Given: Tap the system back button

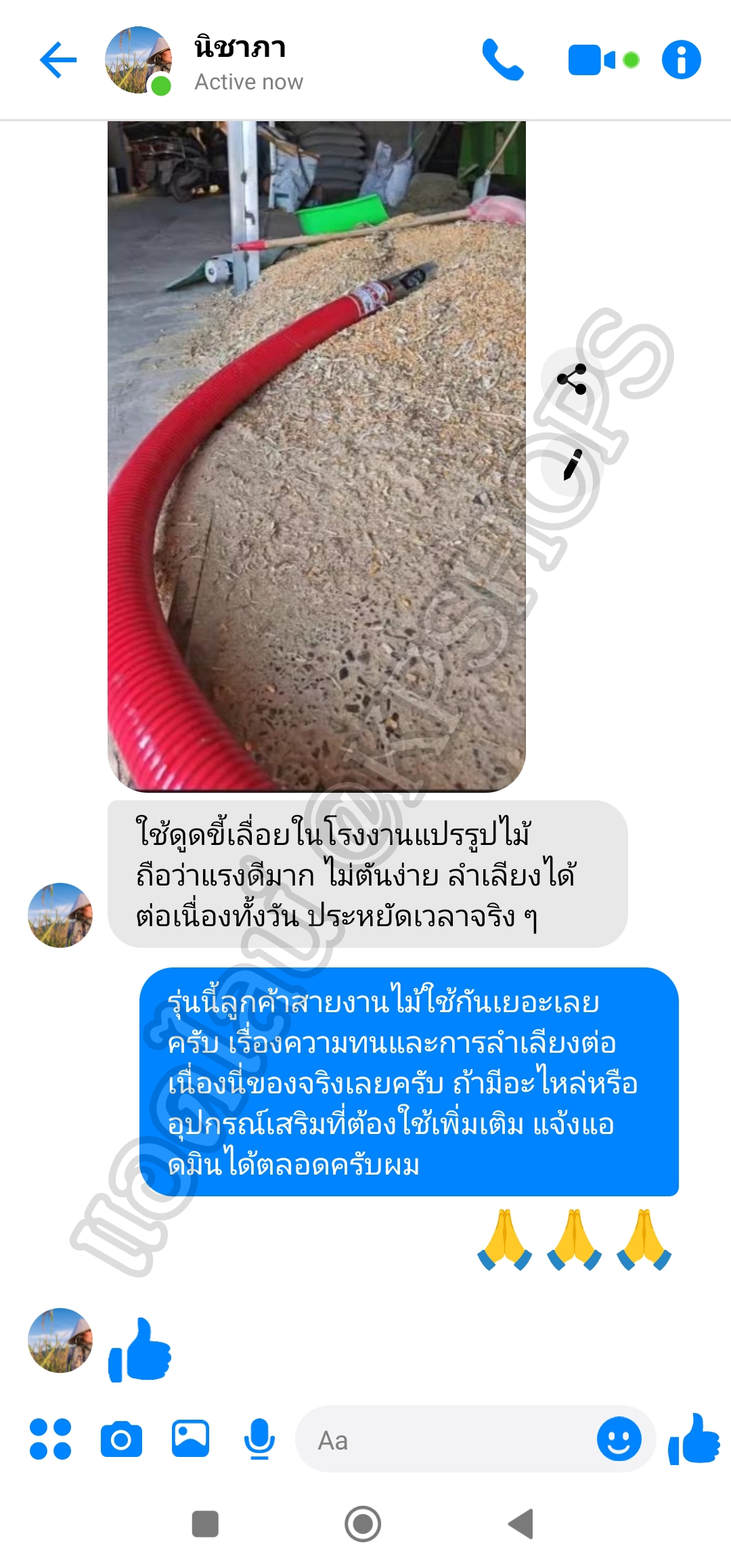Looking at the screenshot, I should pyautogui.click(x=521, y=1524).
